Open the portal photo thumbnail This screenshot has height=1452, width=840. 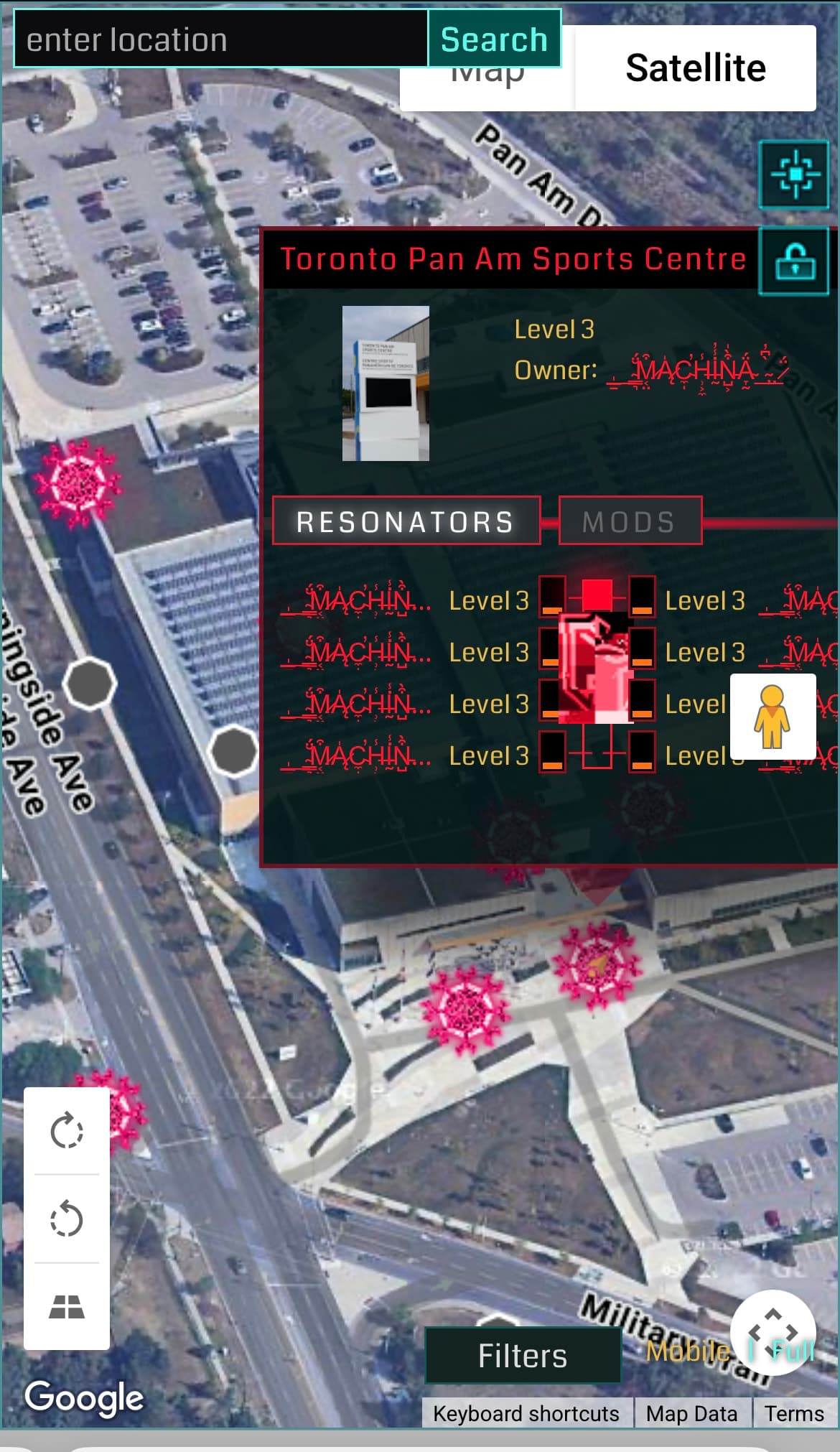point(386,383)
